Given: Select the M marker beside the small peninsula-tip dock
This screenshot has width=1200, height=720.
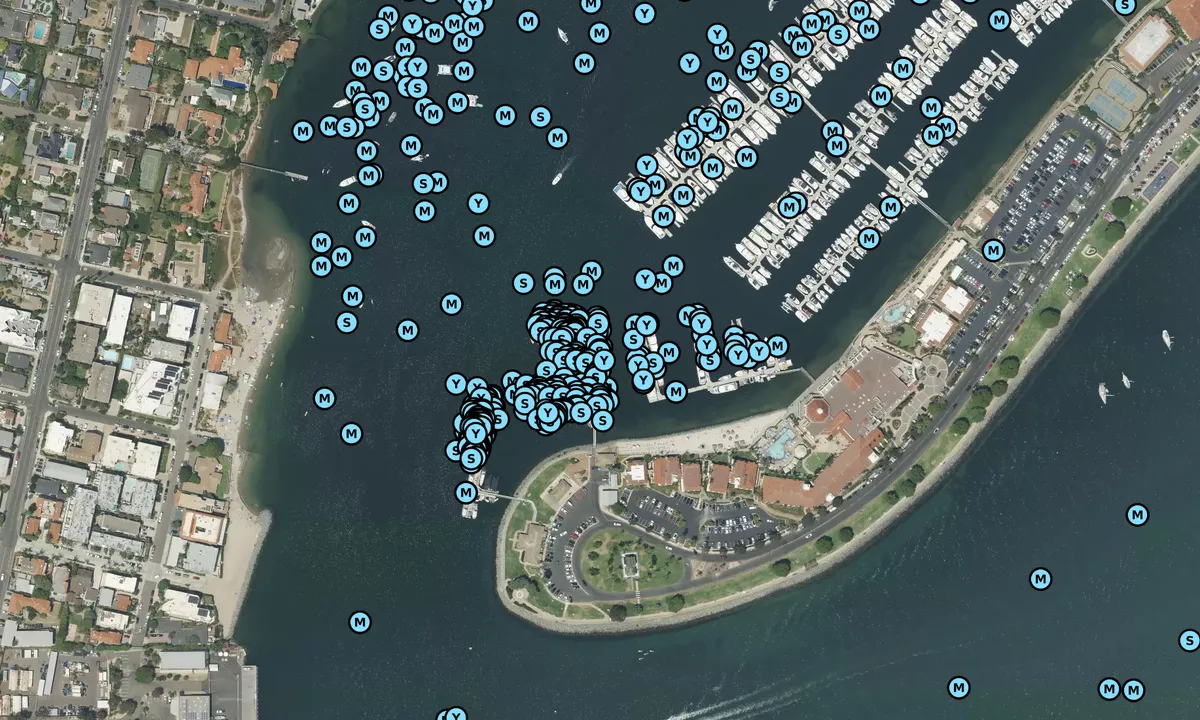Looking at the screenshot, I should (x=466, y=492).
